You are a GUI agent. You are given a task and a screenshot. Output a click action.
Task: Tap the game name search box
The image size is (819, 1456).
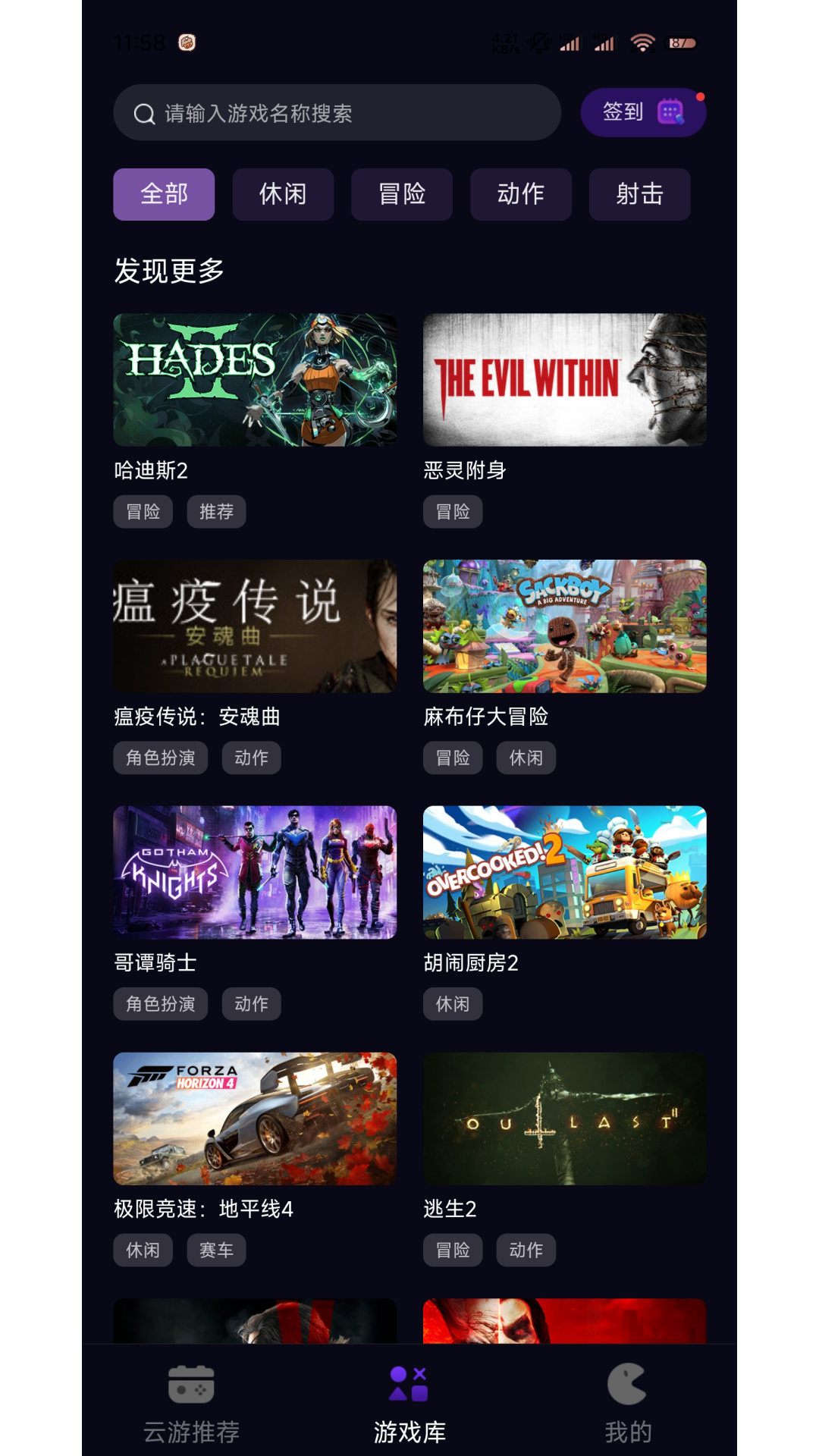tap(337, 113)
